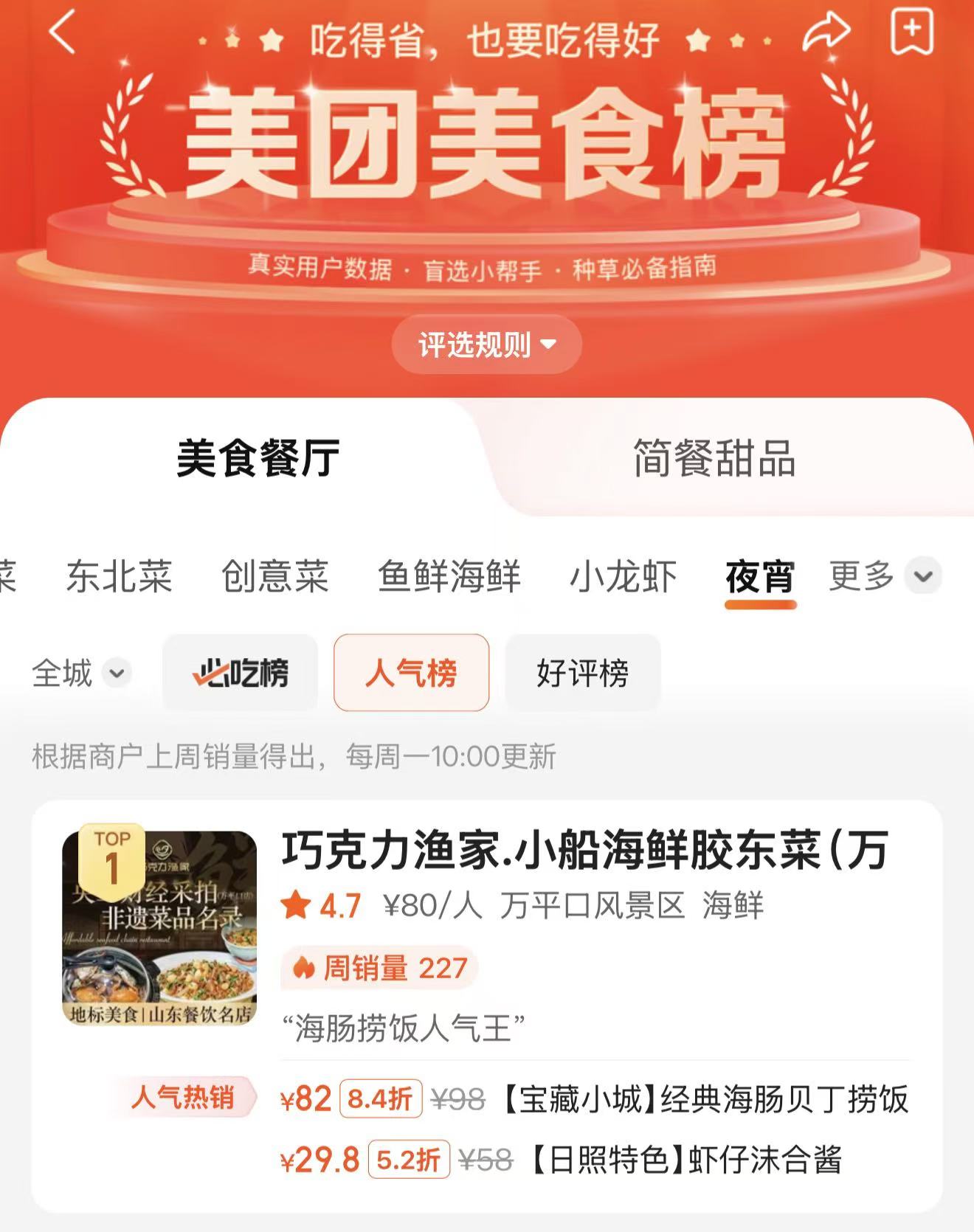
Task: Select the 人气榜 ranking chip
Action: pyautogui.click(x=412, y=673)
